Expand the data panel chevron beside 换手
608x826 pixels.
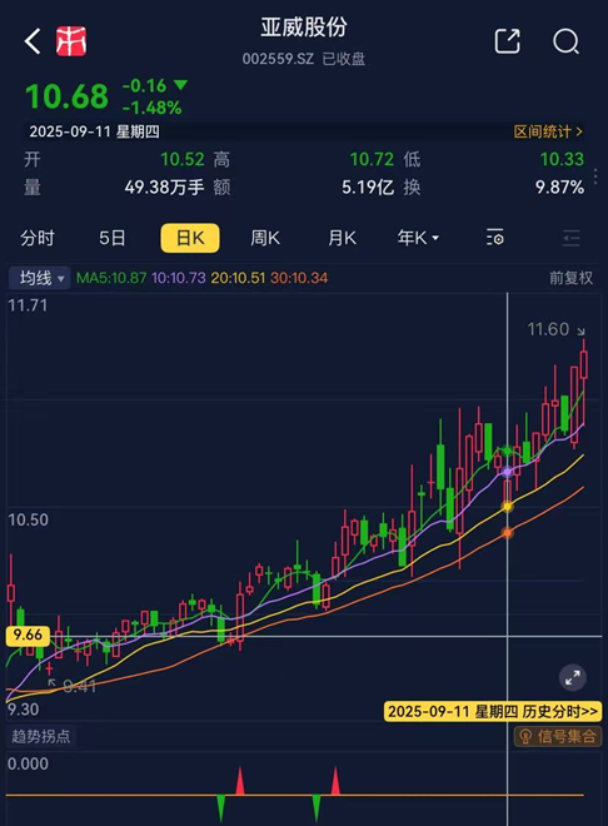[x=597, y=173]
